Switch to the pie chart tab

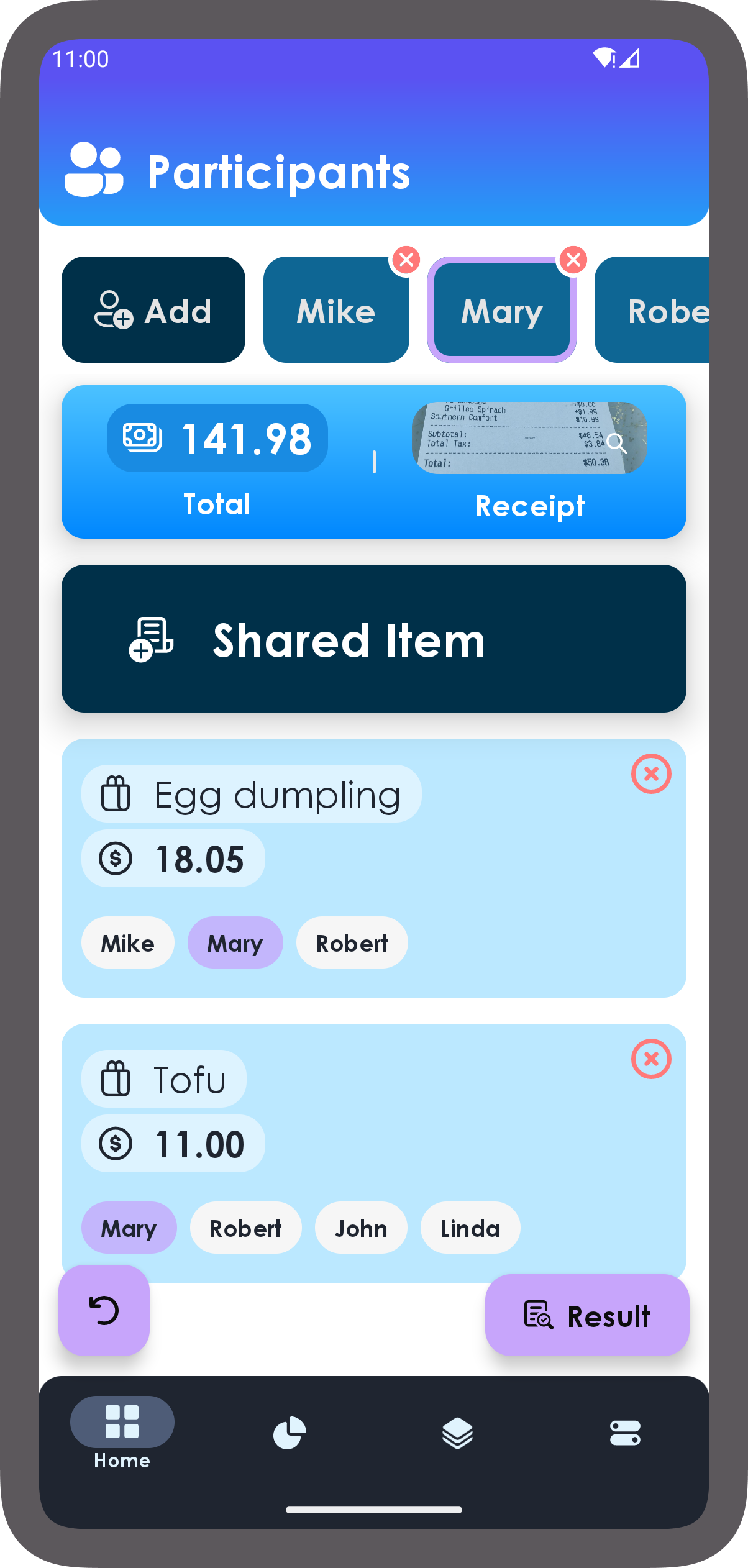coord(290,1433)
